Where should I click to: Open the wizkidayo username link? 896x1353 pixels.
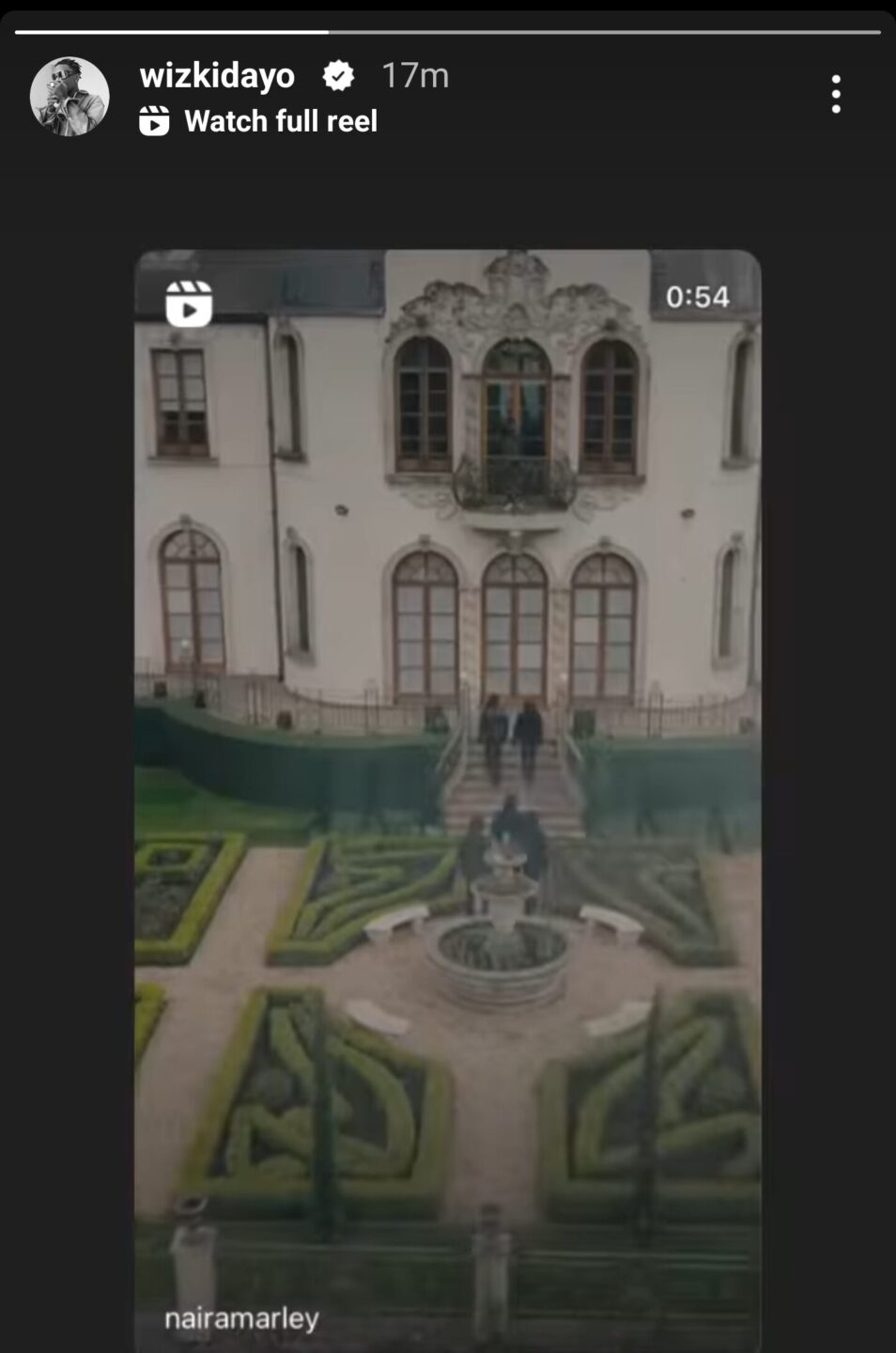(x=217, y=75)
